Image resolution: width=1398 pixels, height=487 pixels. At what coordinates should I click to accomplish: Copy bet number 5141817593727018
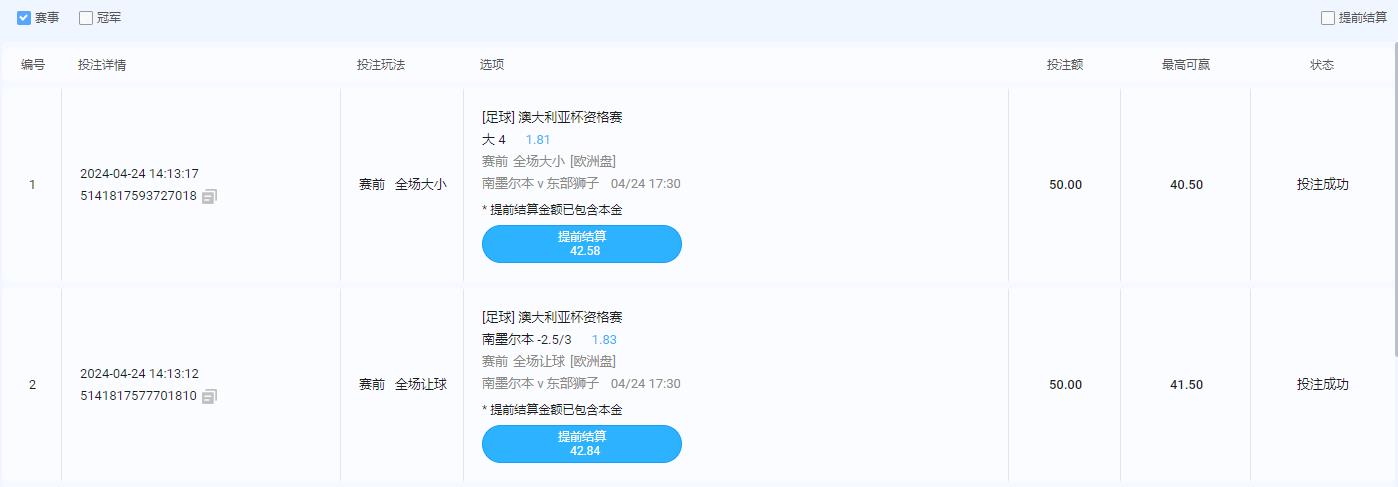pyautogui.click(x=209, y=197)
